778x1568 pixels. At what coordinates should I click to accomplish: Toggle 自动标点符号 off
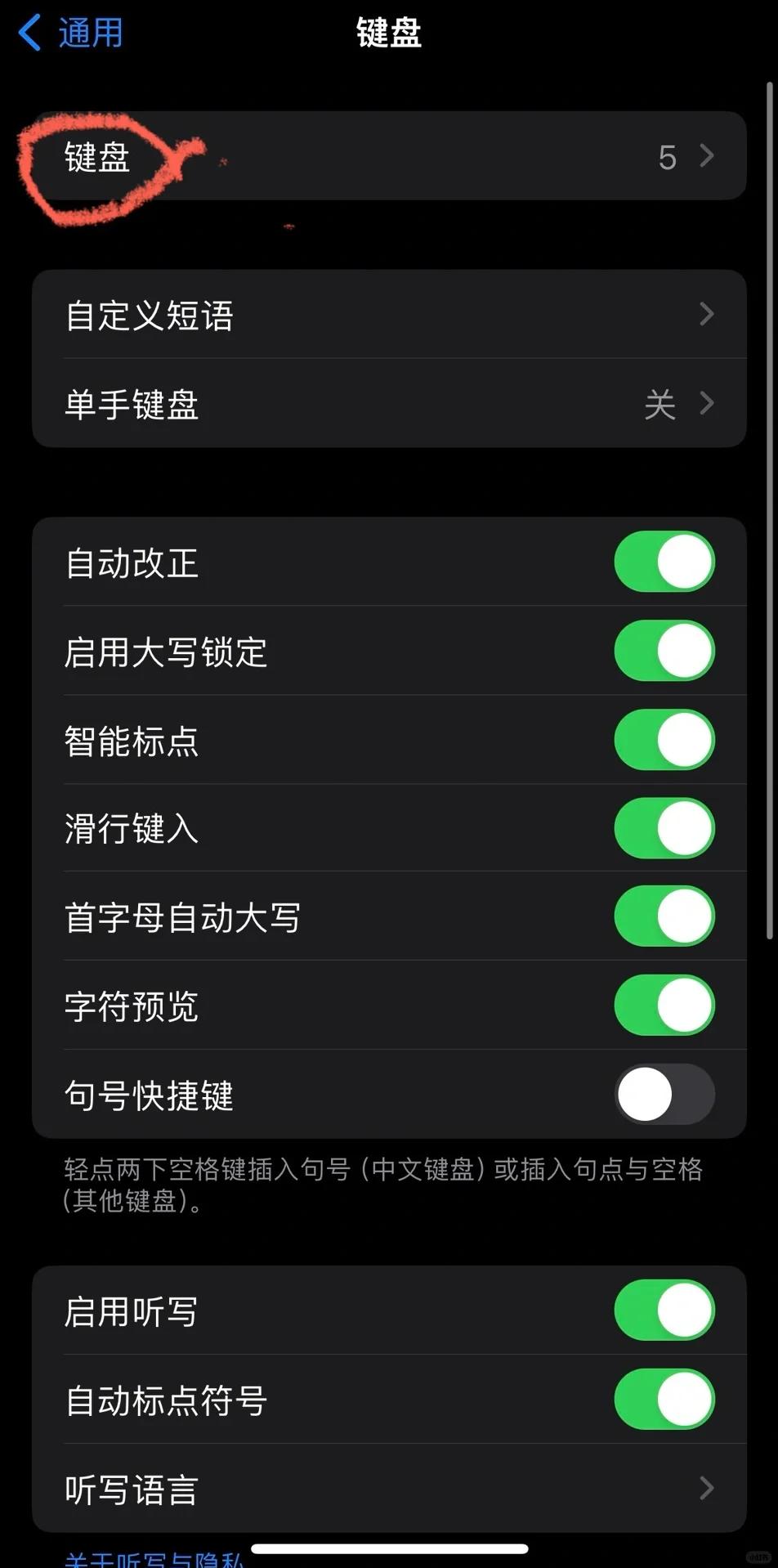(x=664, y=1400)
